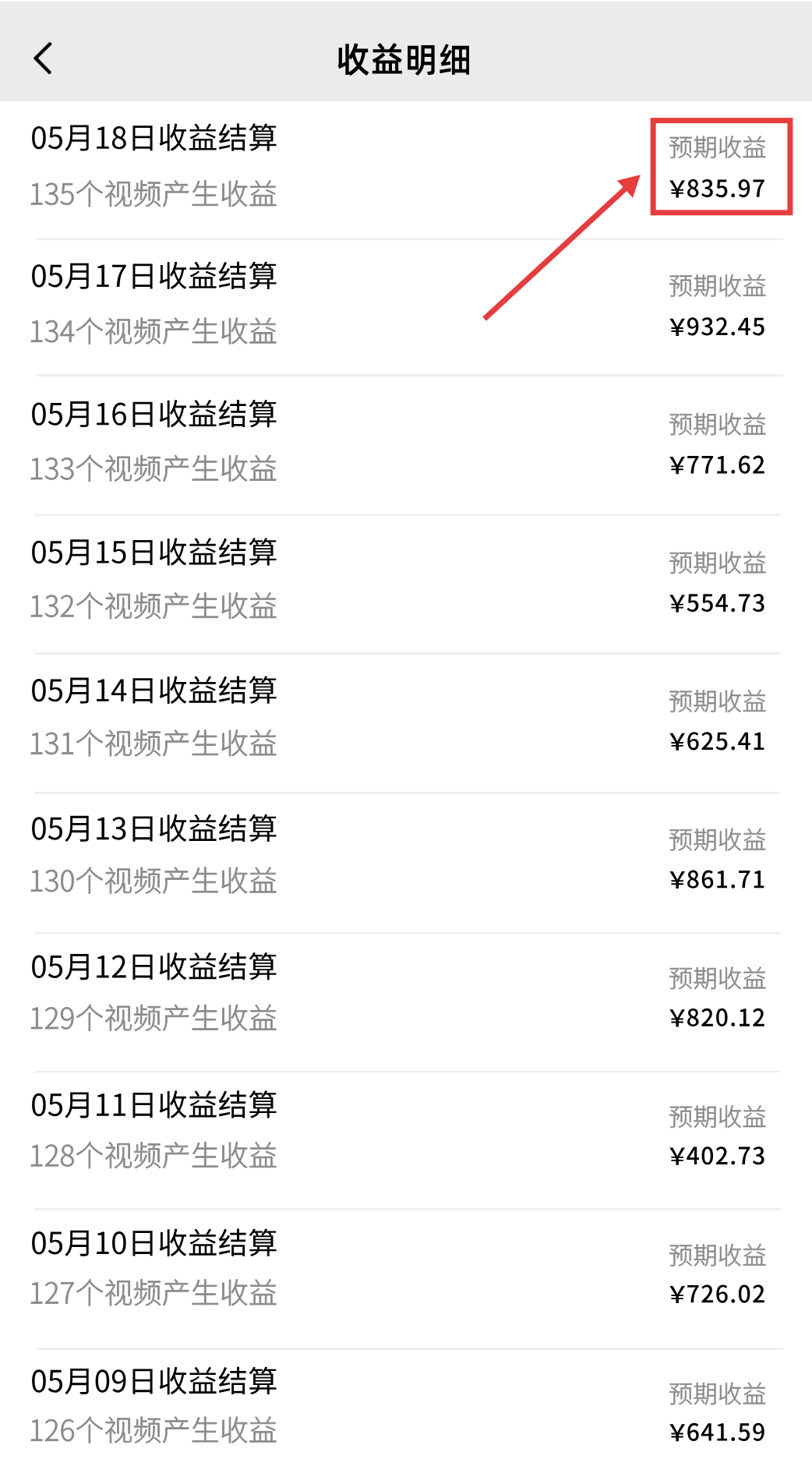Select the ¥771.62 amount for 05月16日
812x1459 pixels.
718,464
